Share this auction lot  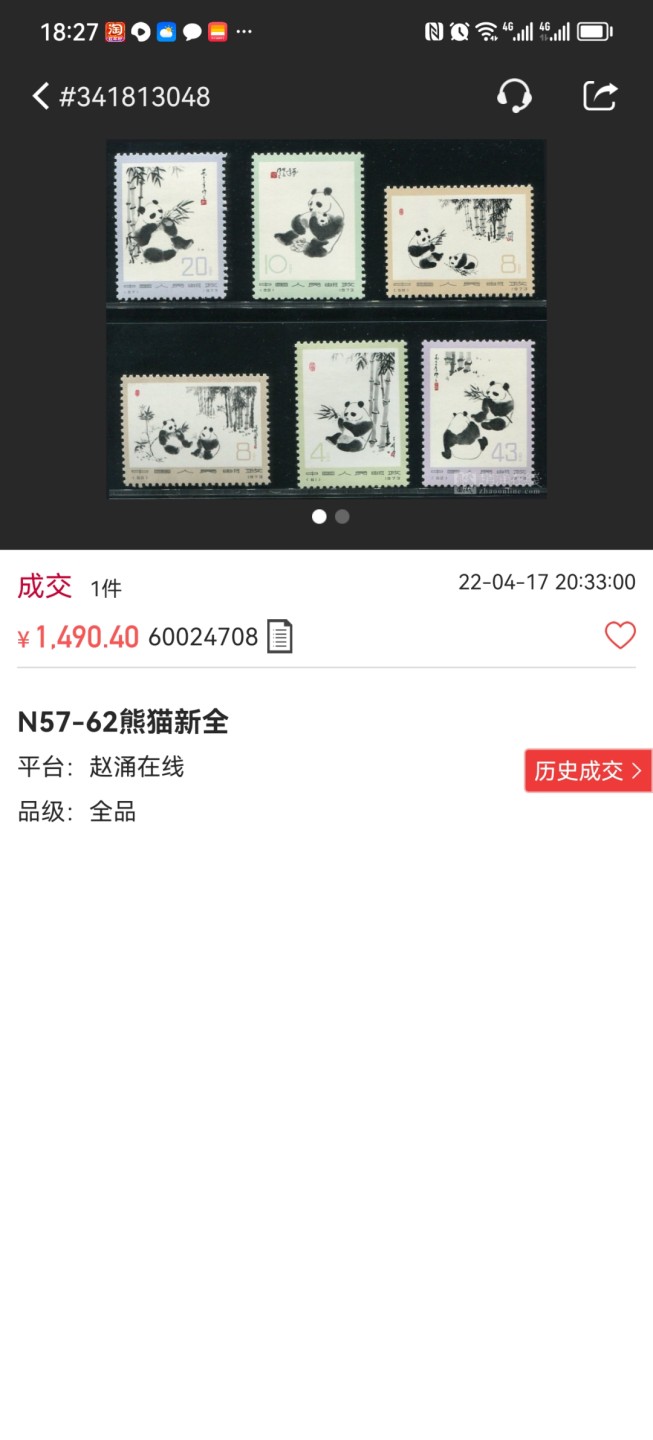pos(600,96)
